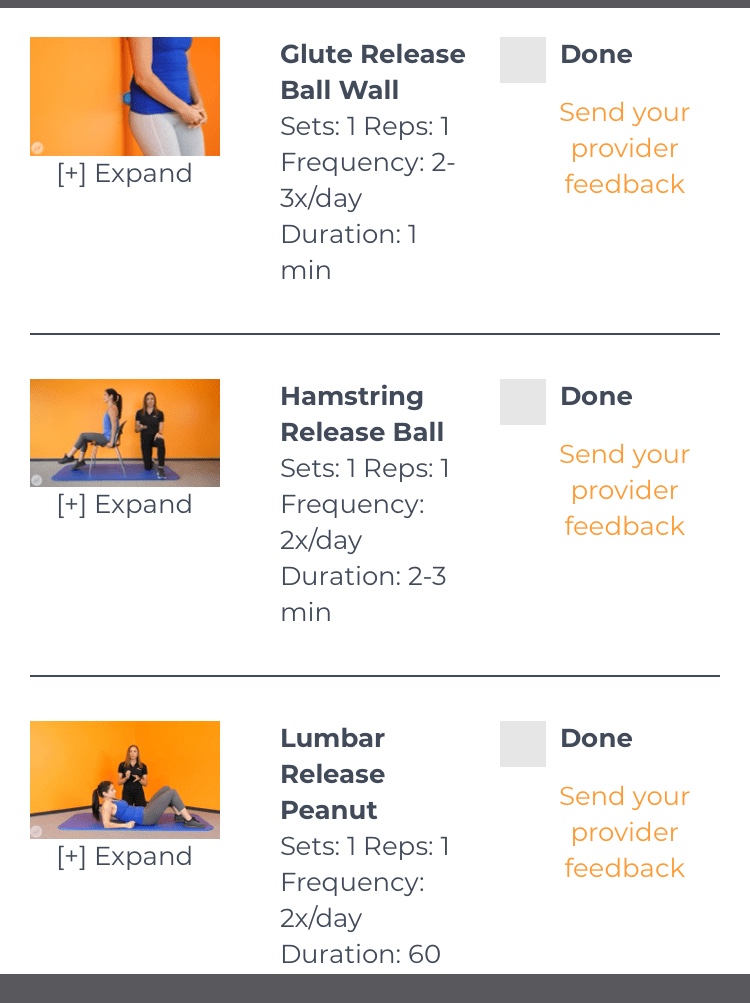The width and height of the screenshot is (750, 1003).
Task: Expand the Glute Release Ball Wall exercise
Action: coord(125,174)
